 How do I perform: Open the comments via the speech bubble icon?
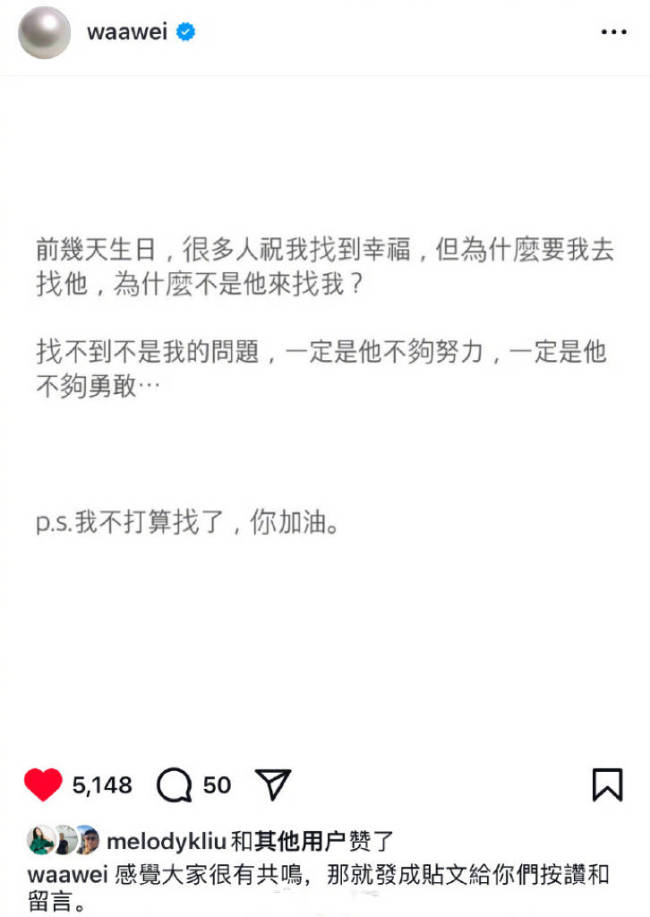coord(174,785)
